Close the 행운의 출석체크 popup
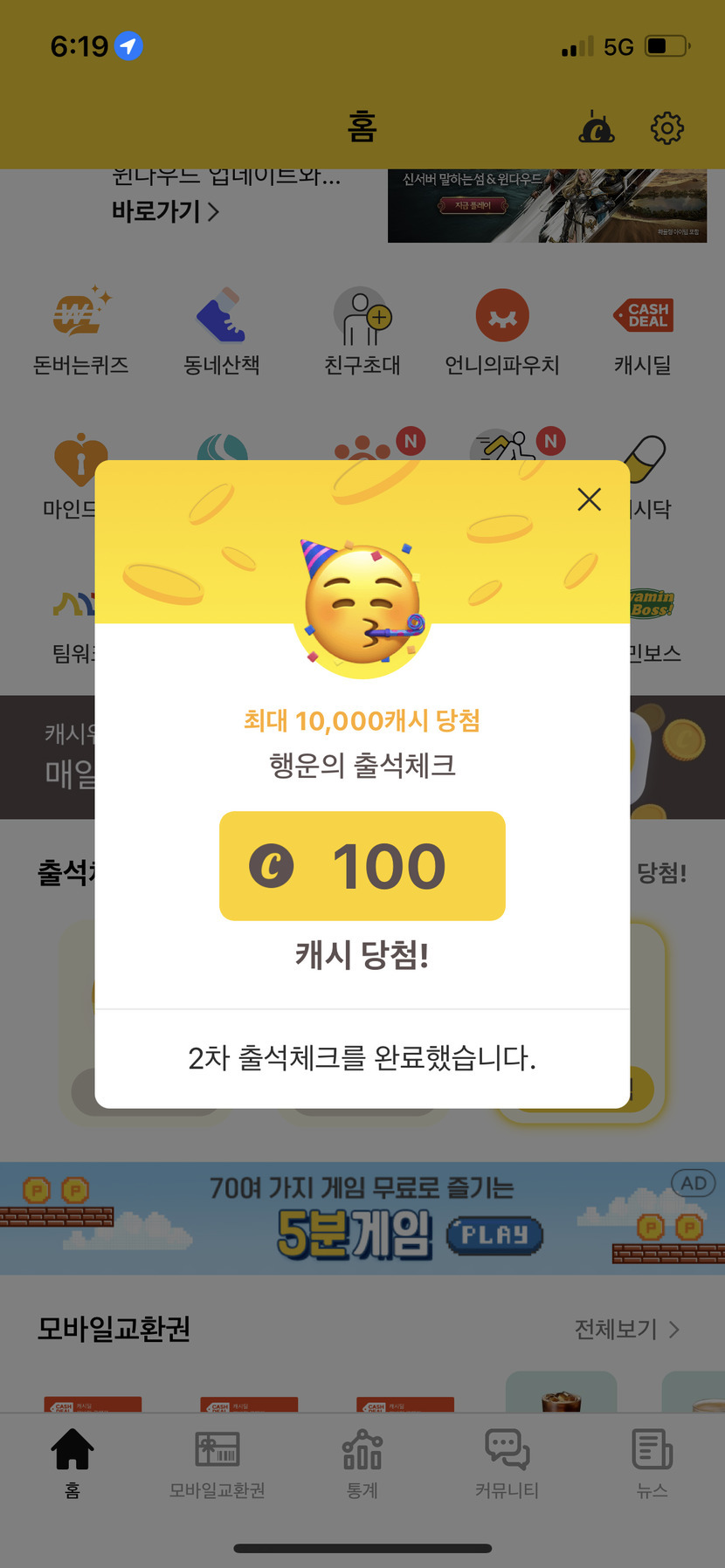Image resolution: width=725 pixels, height=1568 pixels. point(590,499)
